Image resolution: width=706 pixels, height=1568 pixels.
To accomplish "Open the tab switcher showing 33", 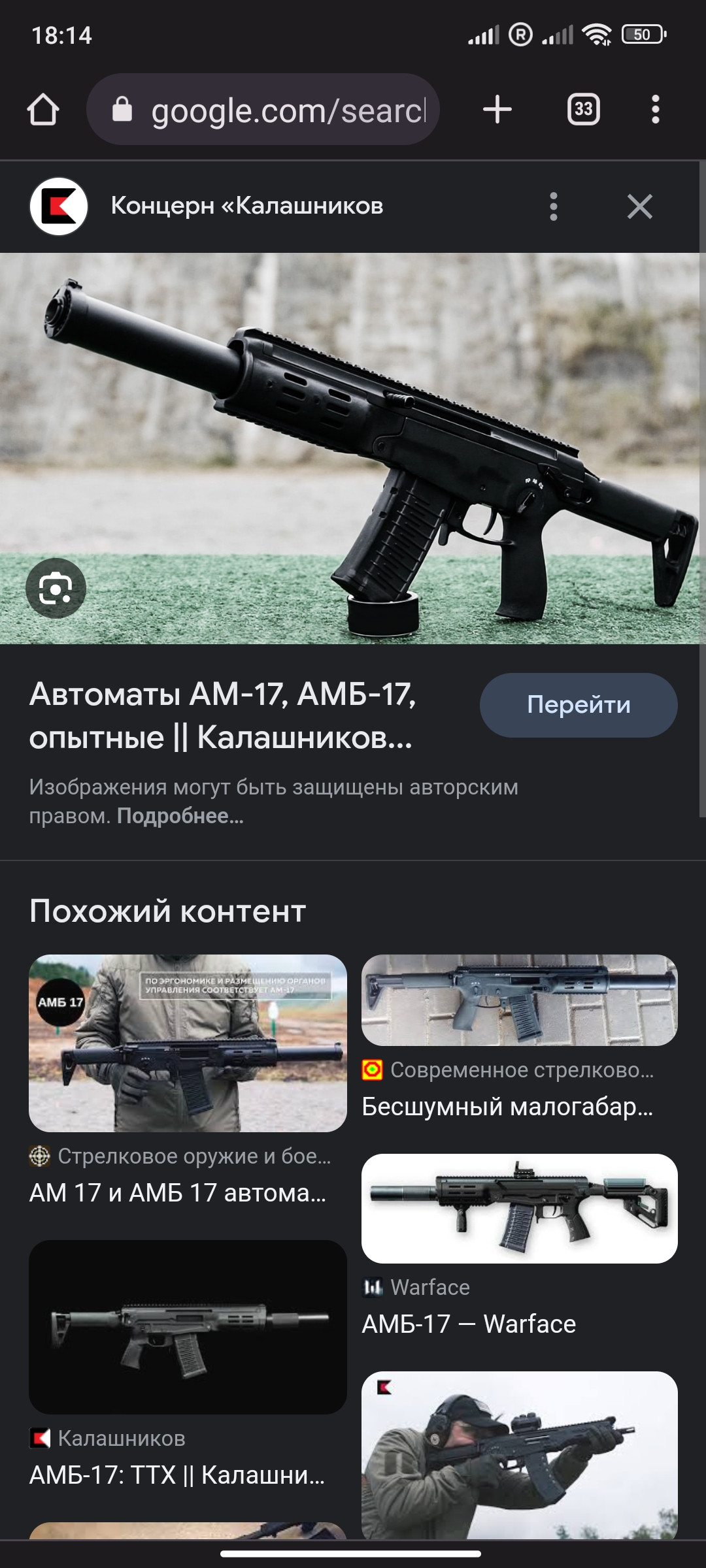I will tap(583, 110).
